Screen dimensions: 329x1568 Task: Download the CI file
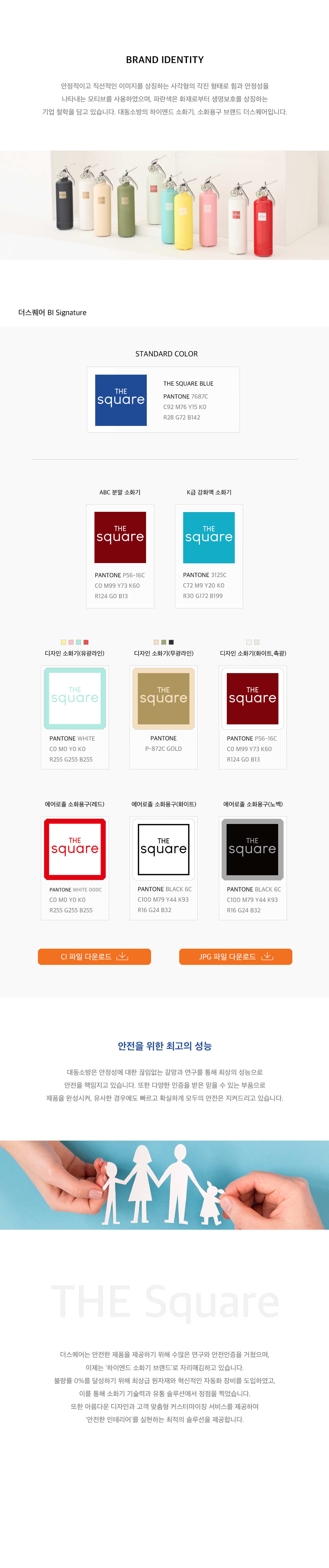pos(94,956)
